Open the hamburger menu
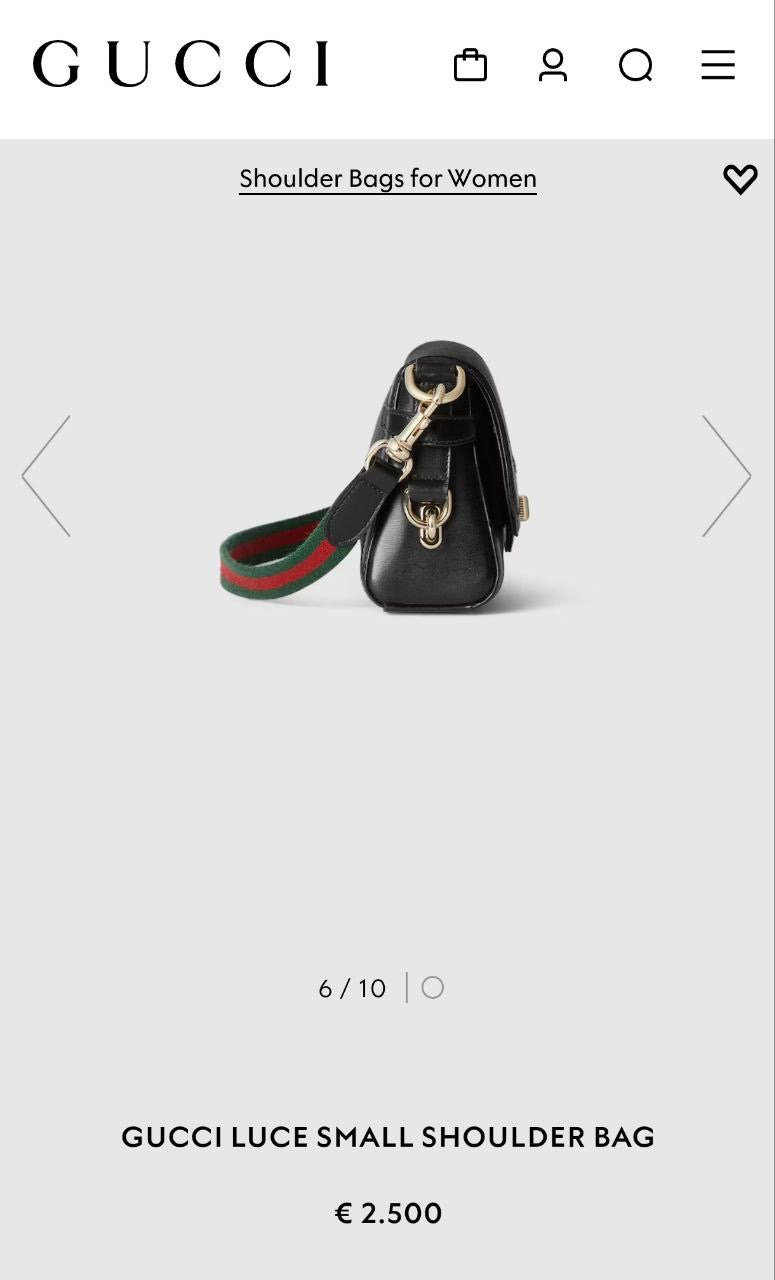 tap(718, 66)
